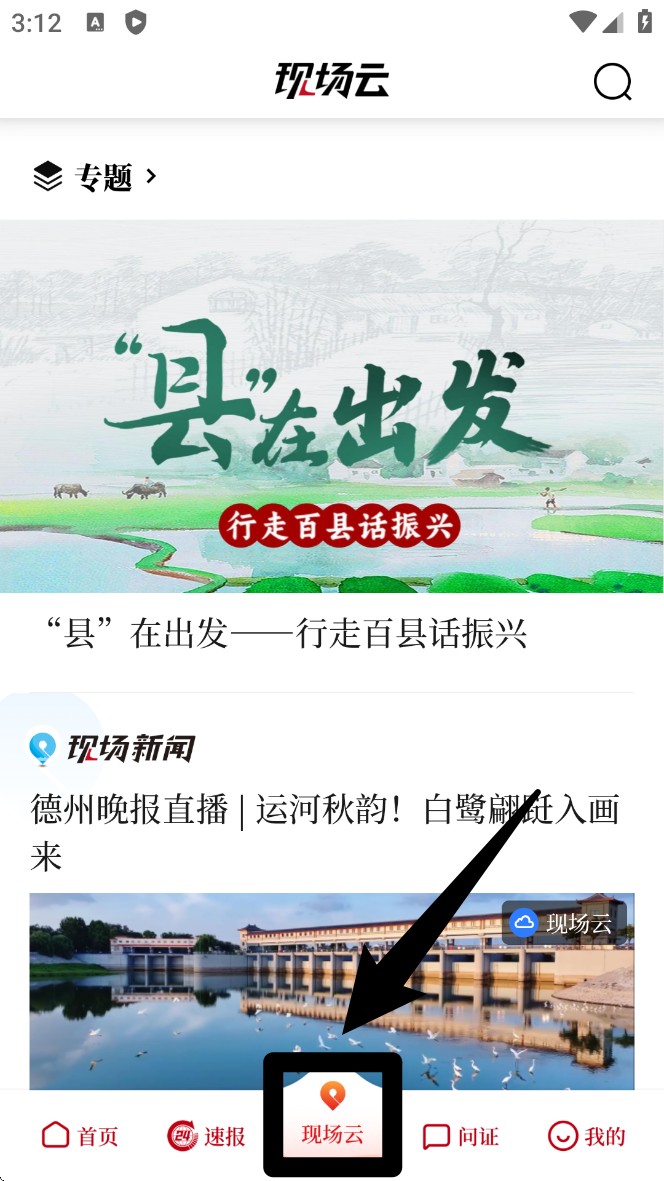Open the “县”在出发 topic banner
The width and height of the screenshot is (664, 1181).
click(x=332, y=406)
